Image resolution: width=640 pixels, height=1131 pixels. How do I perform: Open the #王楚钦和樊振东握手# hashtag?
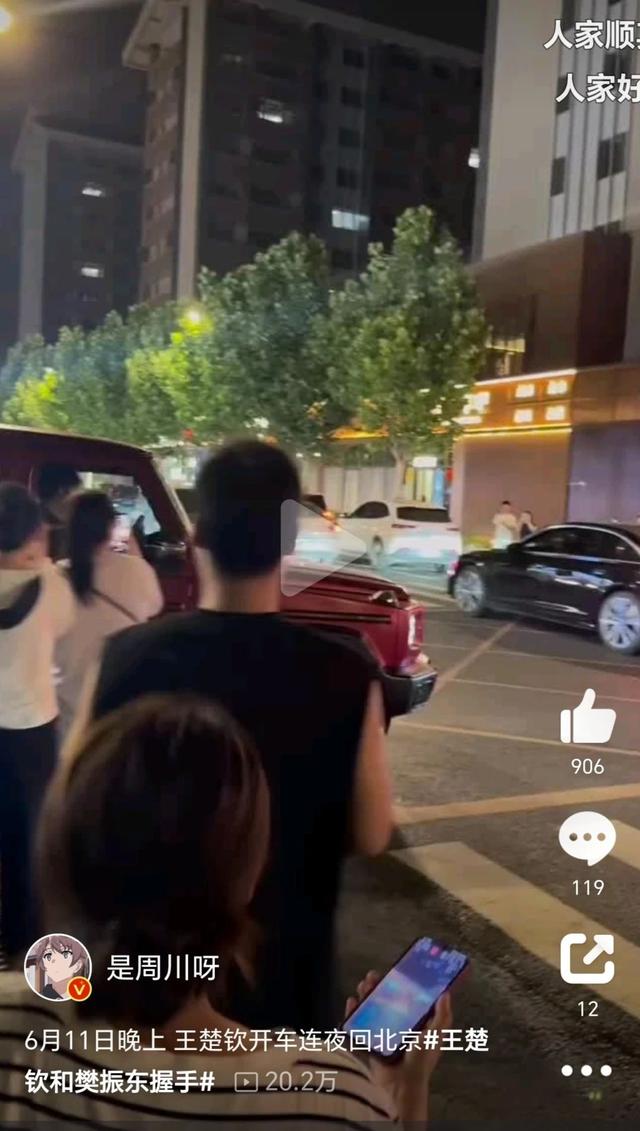click(x=120, y=1081)
